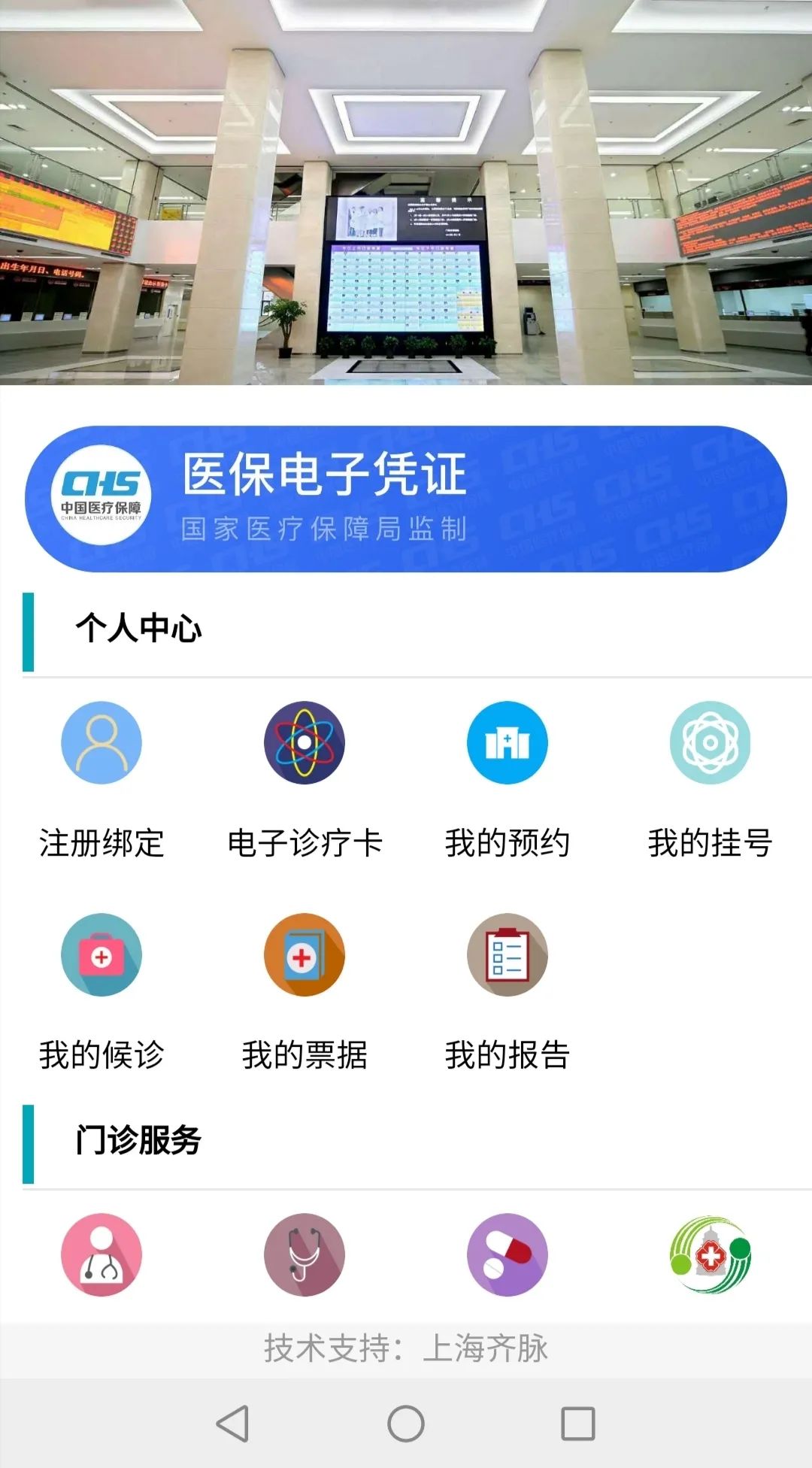Open 电子诊疗卡

coord(304,778)
